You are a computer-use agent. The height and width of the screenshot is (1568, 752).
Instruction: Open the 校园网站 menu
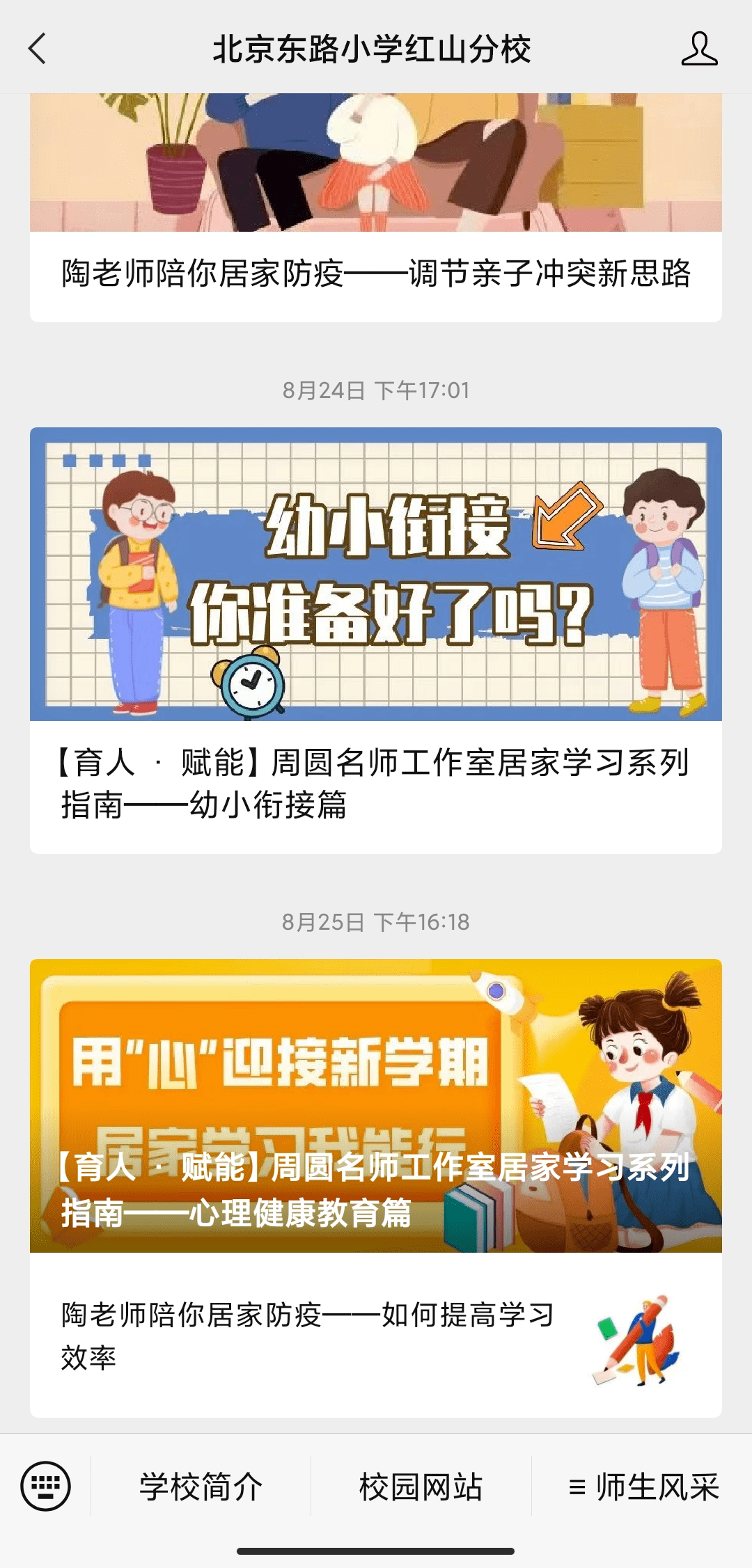pos(421,1487)
